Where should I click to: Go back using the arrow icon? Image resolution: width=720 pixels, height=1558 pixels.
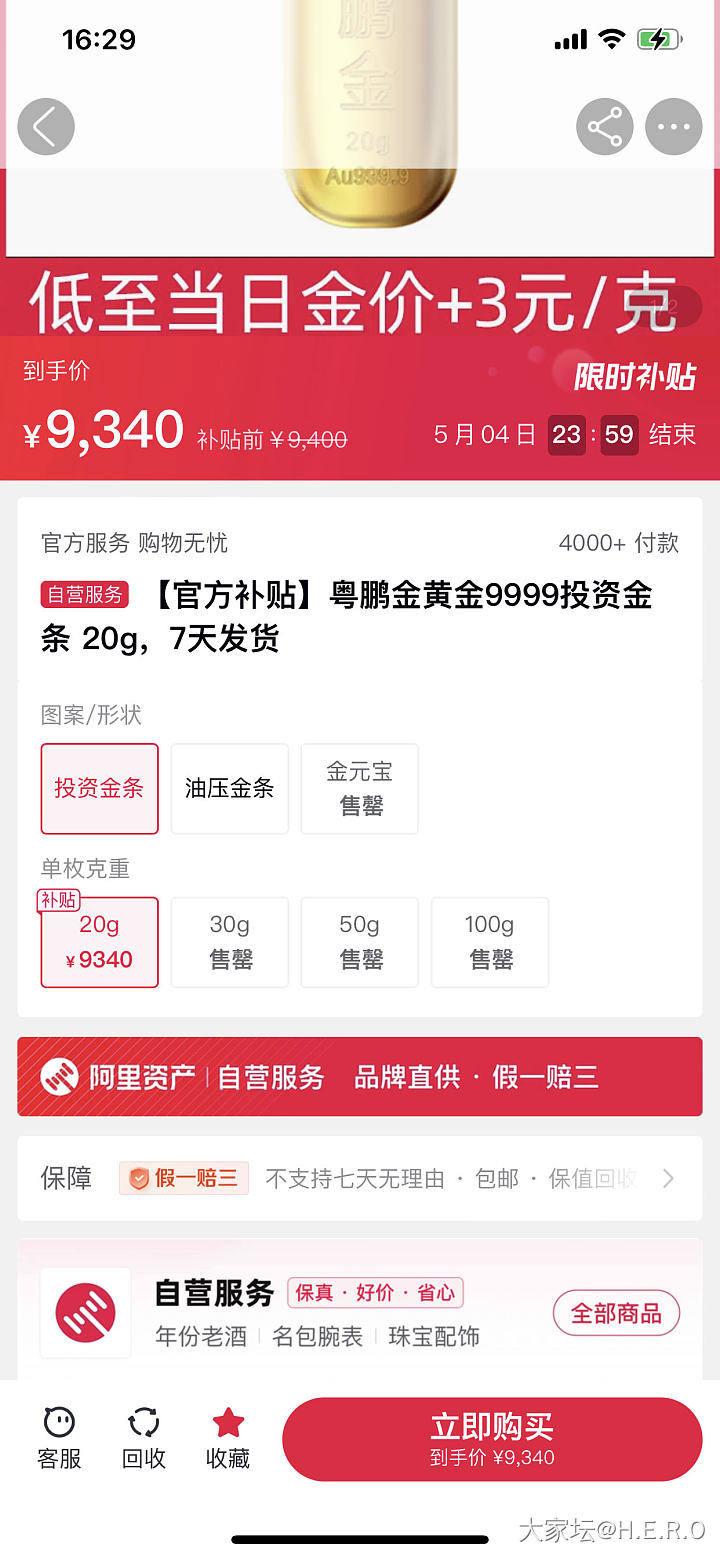[46, 127]
